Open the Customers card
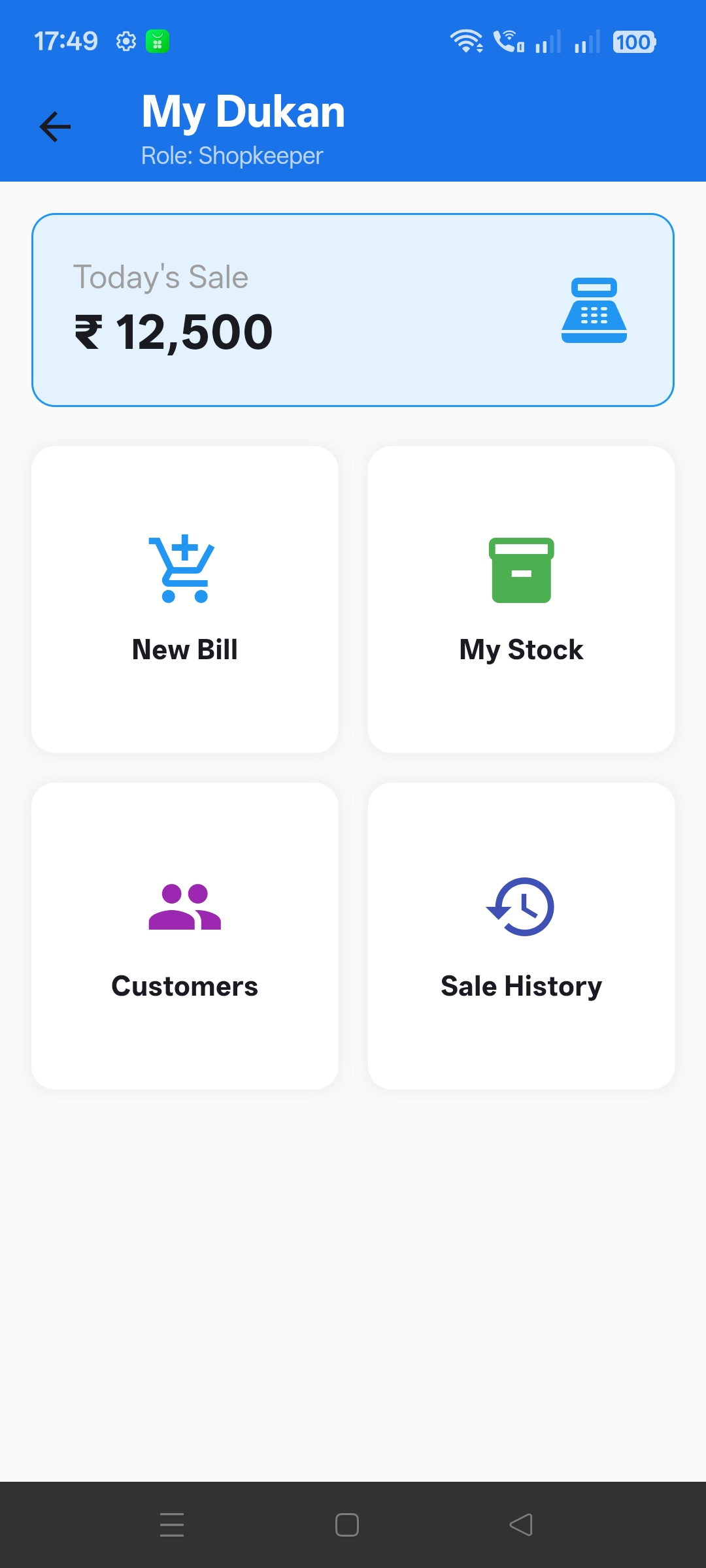Image resolution: width=706 pixels, height=1568 pixels. pyautogui.click(x=185, y=936)
